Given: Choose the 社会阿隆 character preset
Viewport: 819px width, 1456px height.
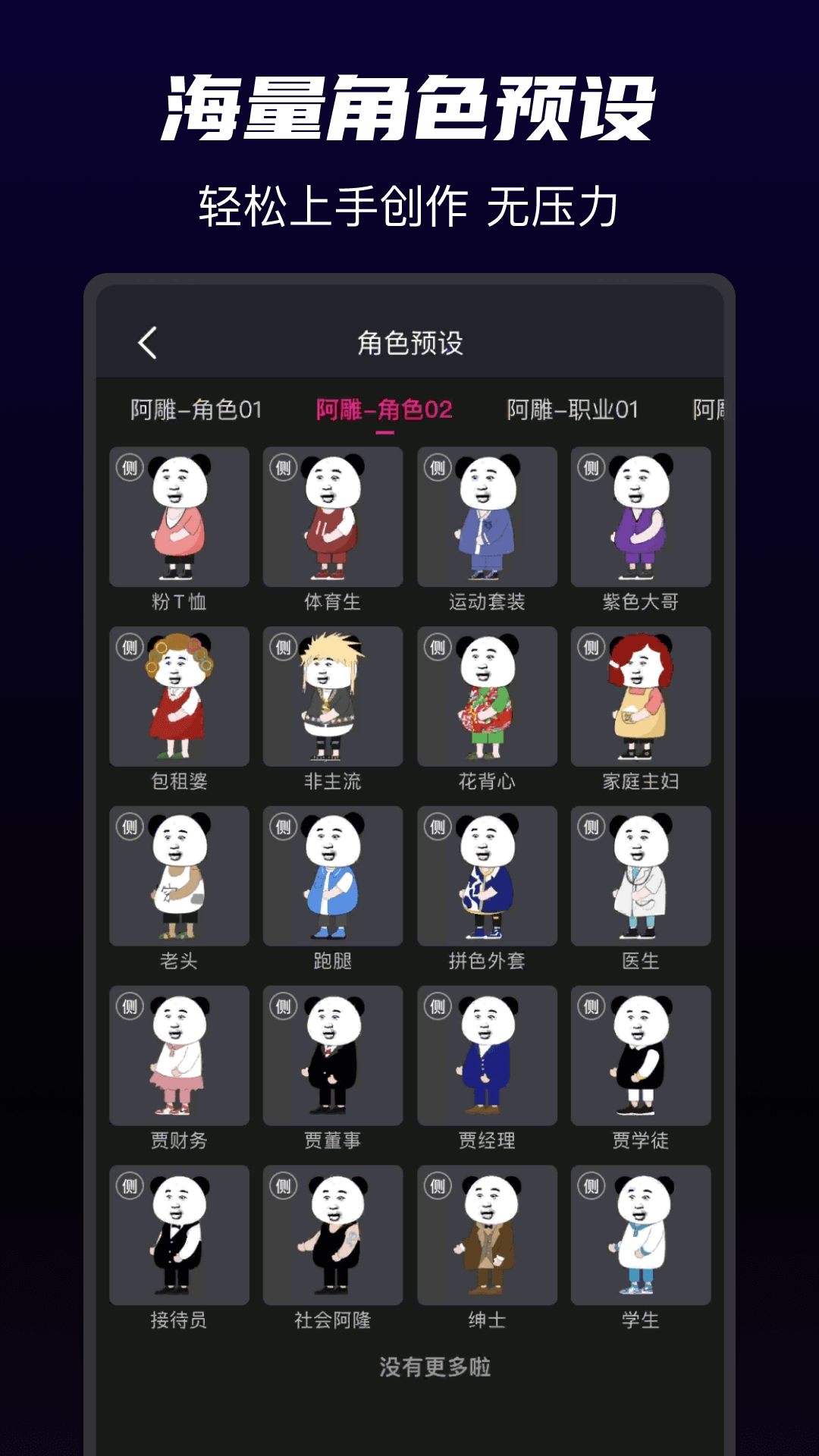Looking at the screenshot, I should click(x=334, y=1235).
